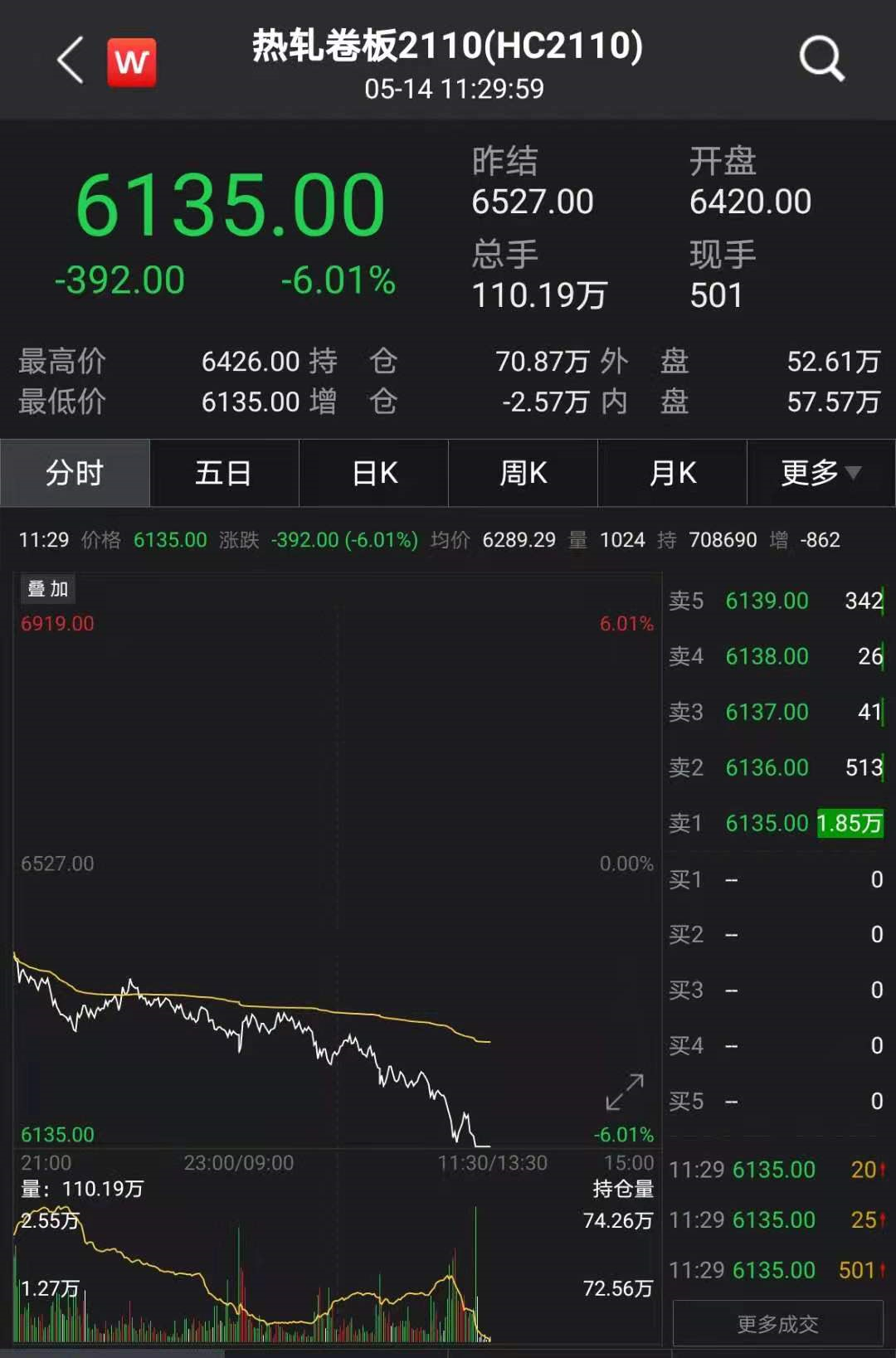Screen dimensions: 896x1358
Task: View the 月K chart tab
Action: pyautogui.click(x=673, y=473)
